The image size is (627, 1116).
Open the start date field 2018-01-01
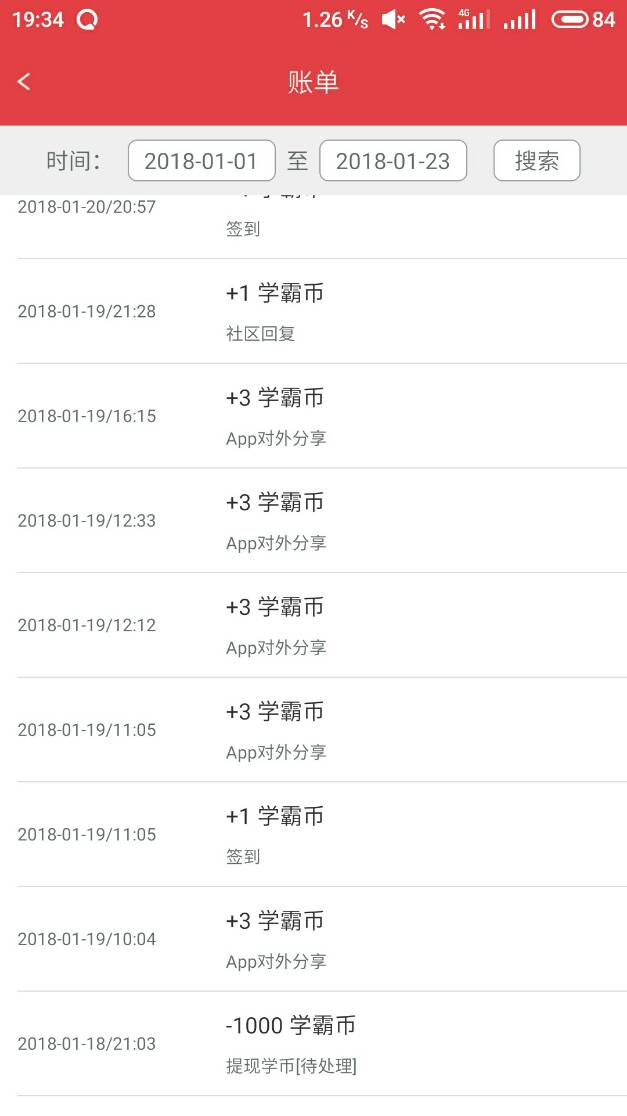201,161
